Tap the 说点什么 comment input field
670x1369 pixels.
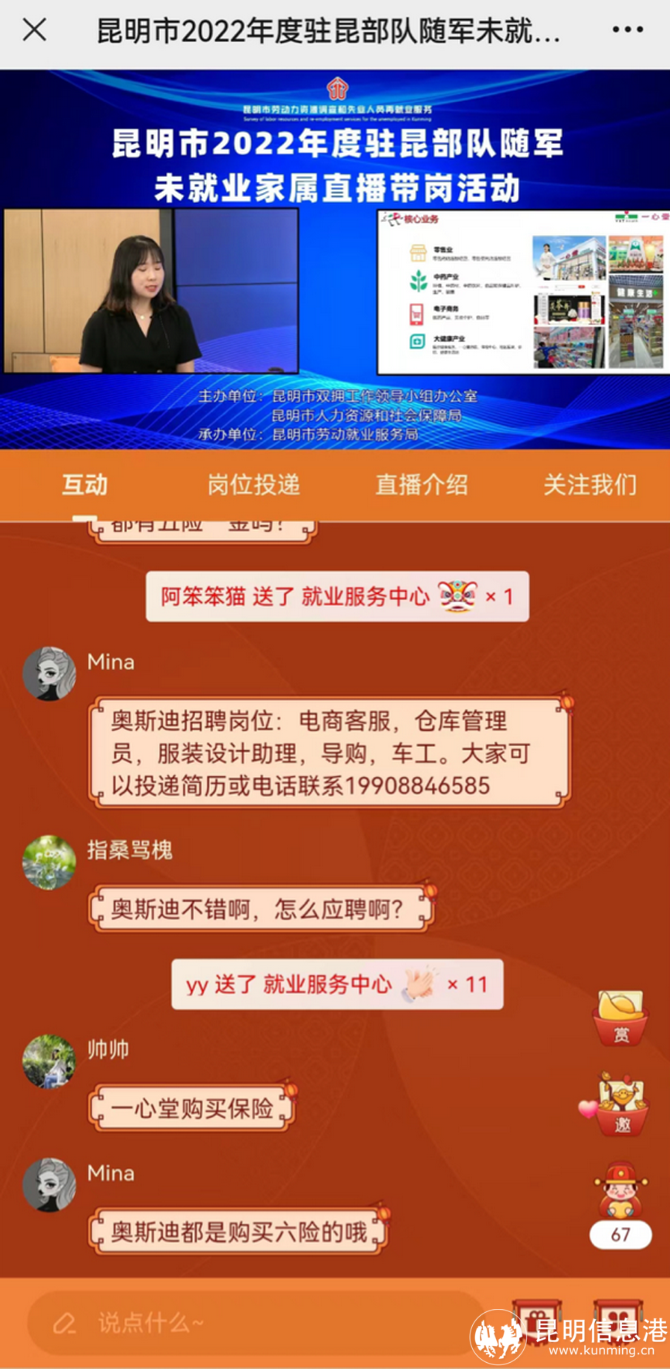pos(250,1323)
